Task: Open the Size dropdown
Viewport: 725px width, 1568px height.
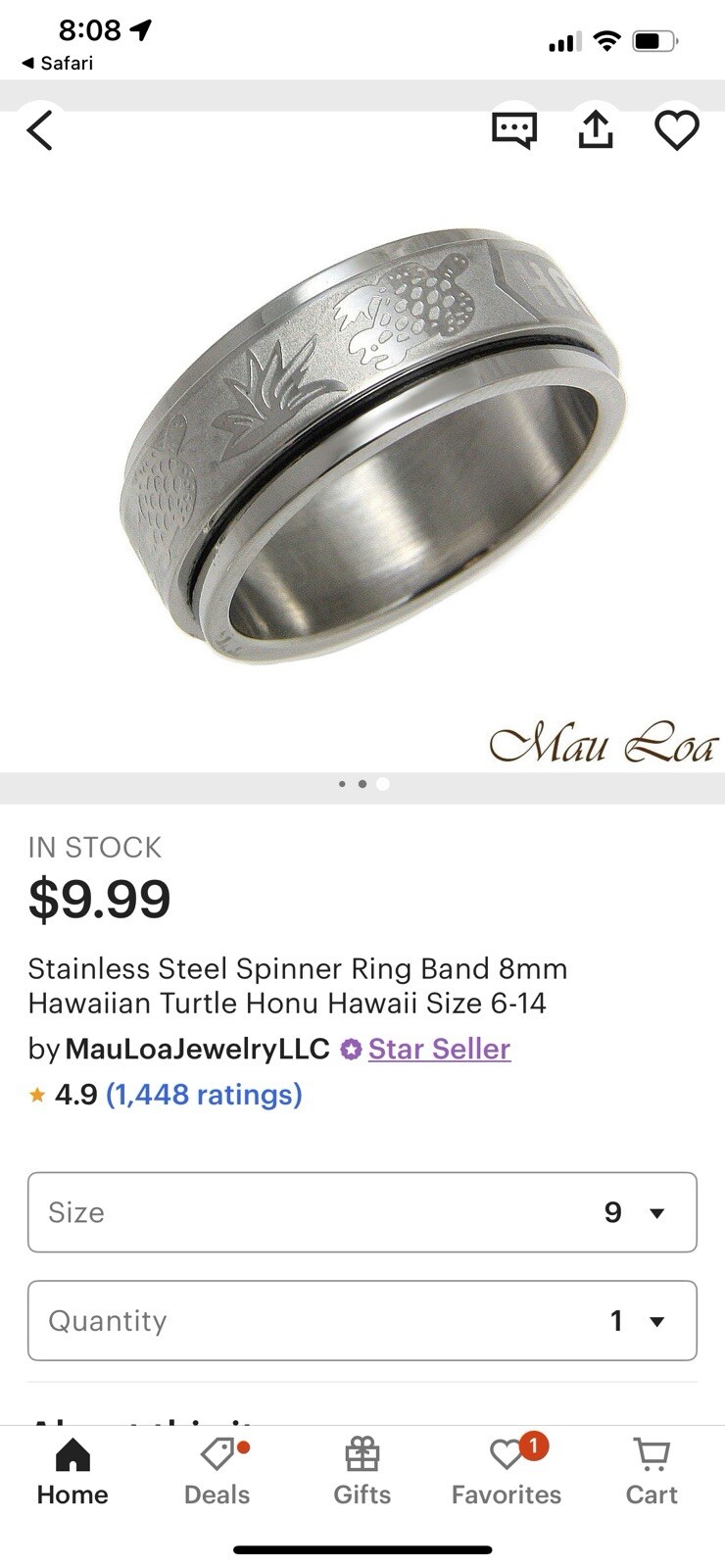Action: click(362, 1212)
